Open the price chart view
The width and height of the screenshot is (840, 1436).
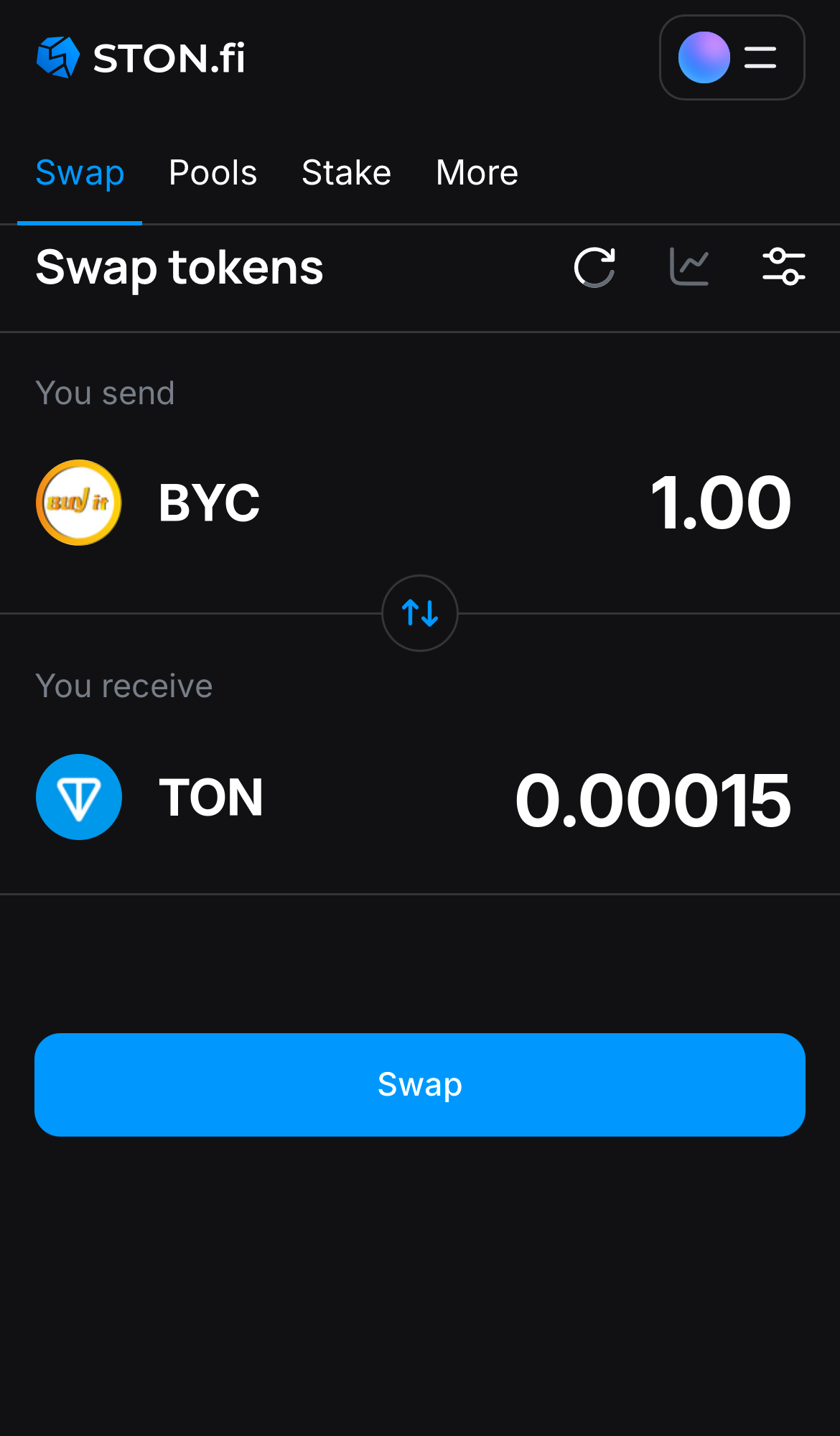tap(689, 267)
